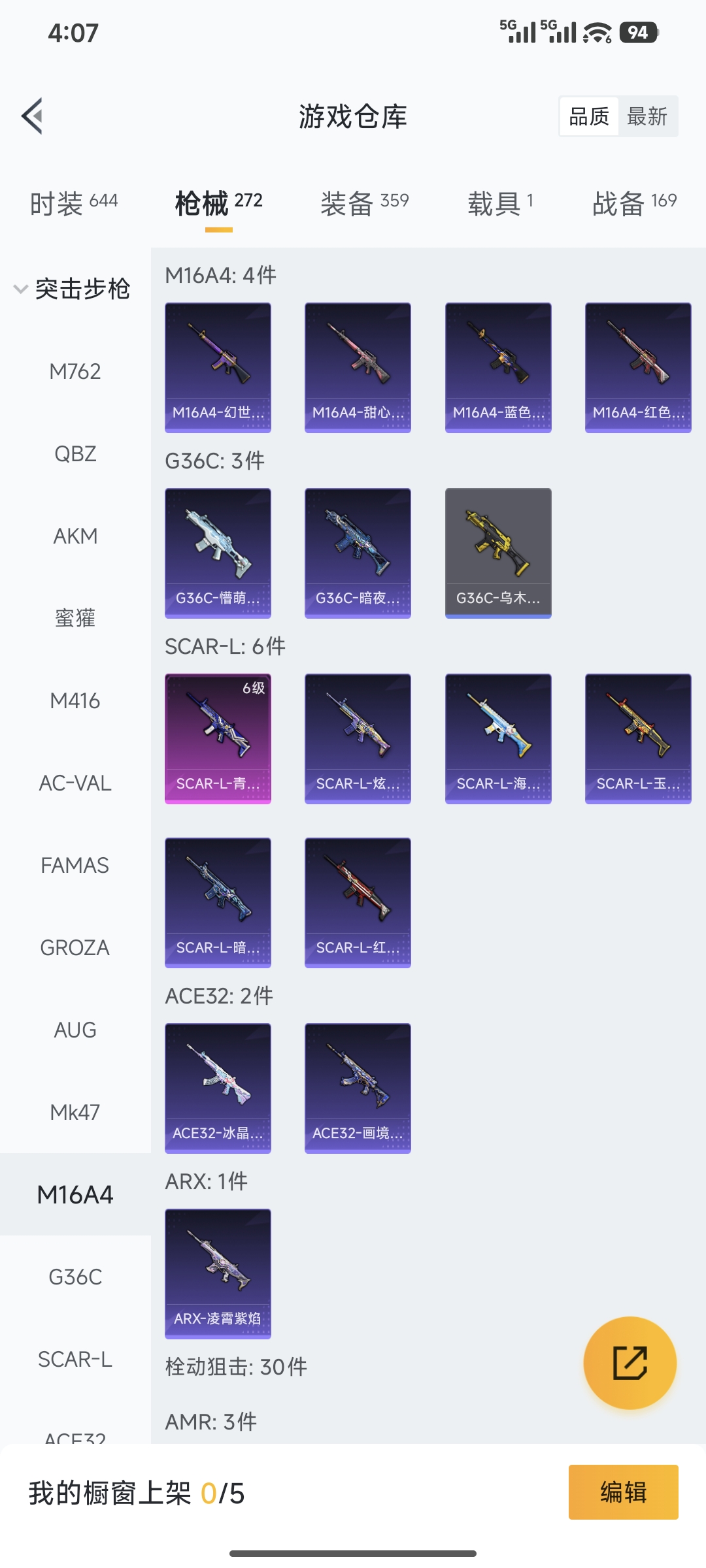
Task: Go back using the top-left arrow
Action: pyautogui.click(x=33, y=116)
